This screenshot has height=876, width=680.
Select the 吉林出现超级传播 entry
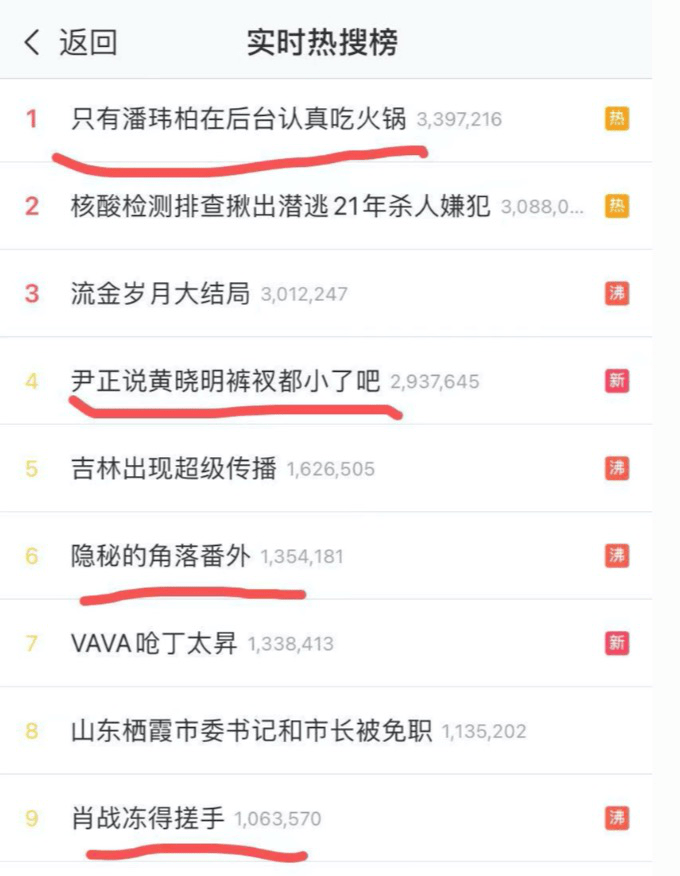tap(174, 468)
